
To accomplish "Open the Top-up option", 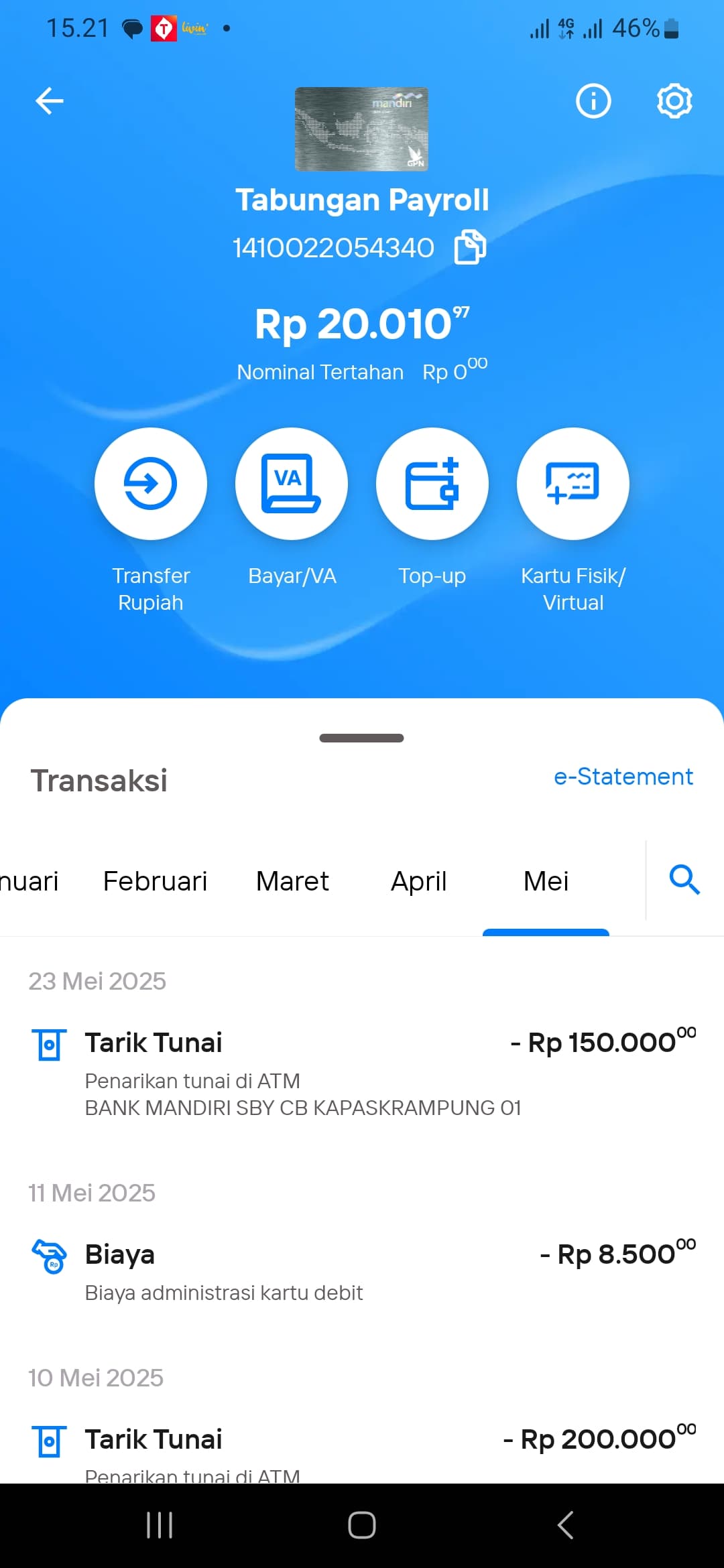I will coord(432,484).
